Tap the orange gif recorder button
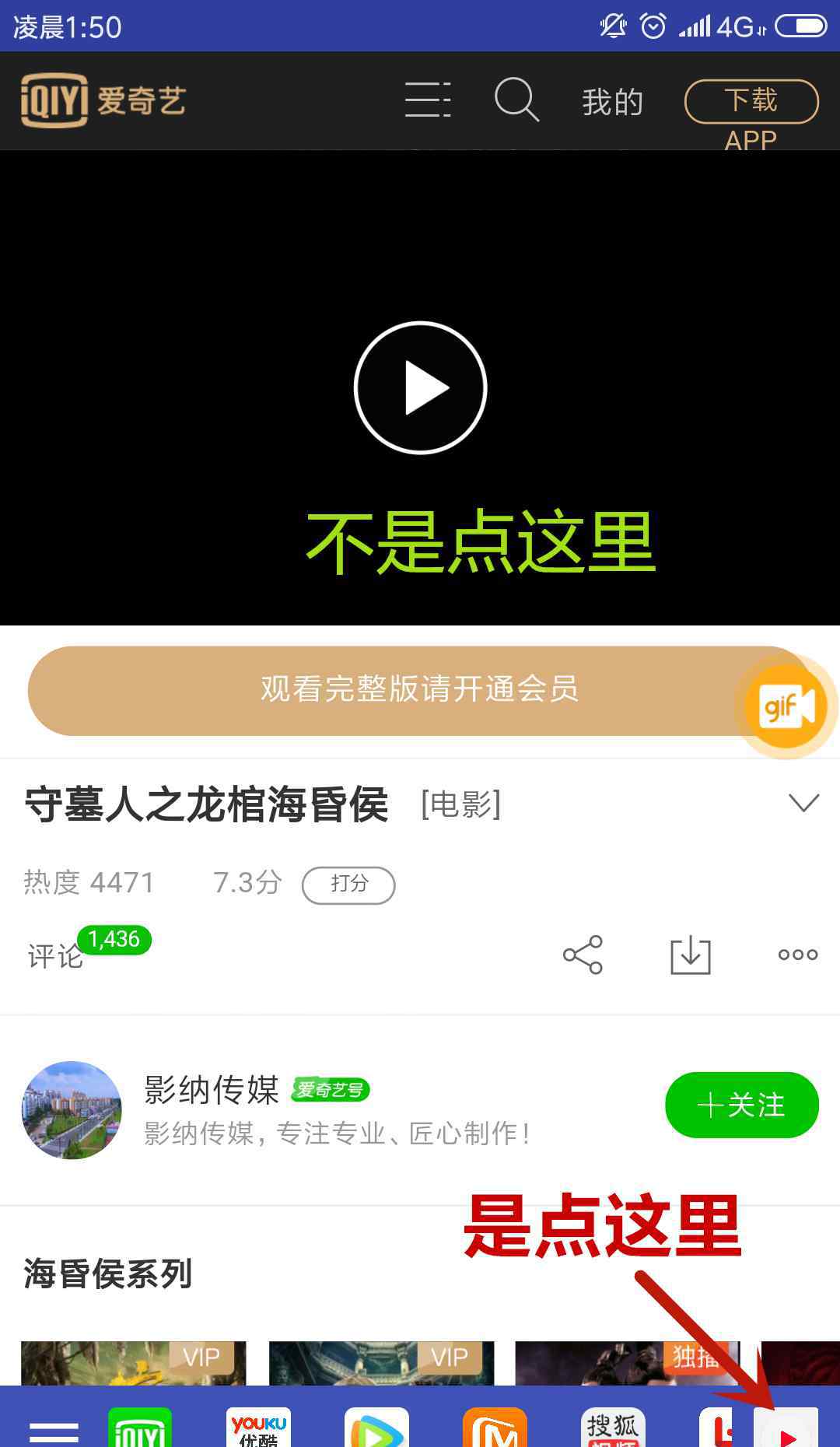Image resolution: width=840 pixels, height=1447 pixels. click(x=786, y=706)
